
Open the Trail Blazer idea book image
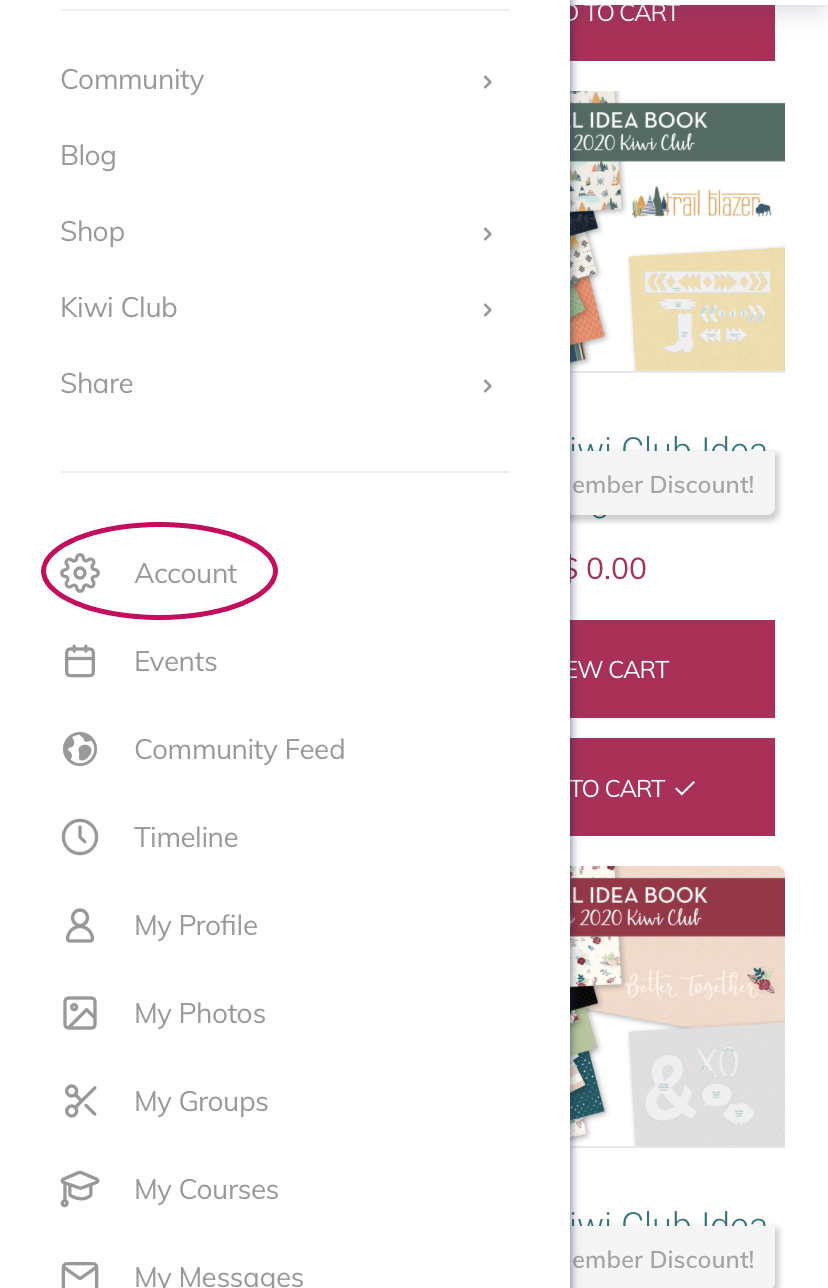[x=678, y=232]
